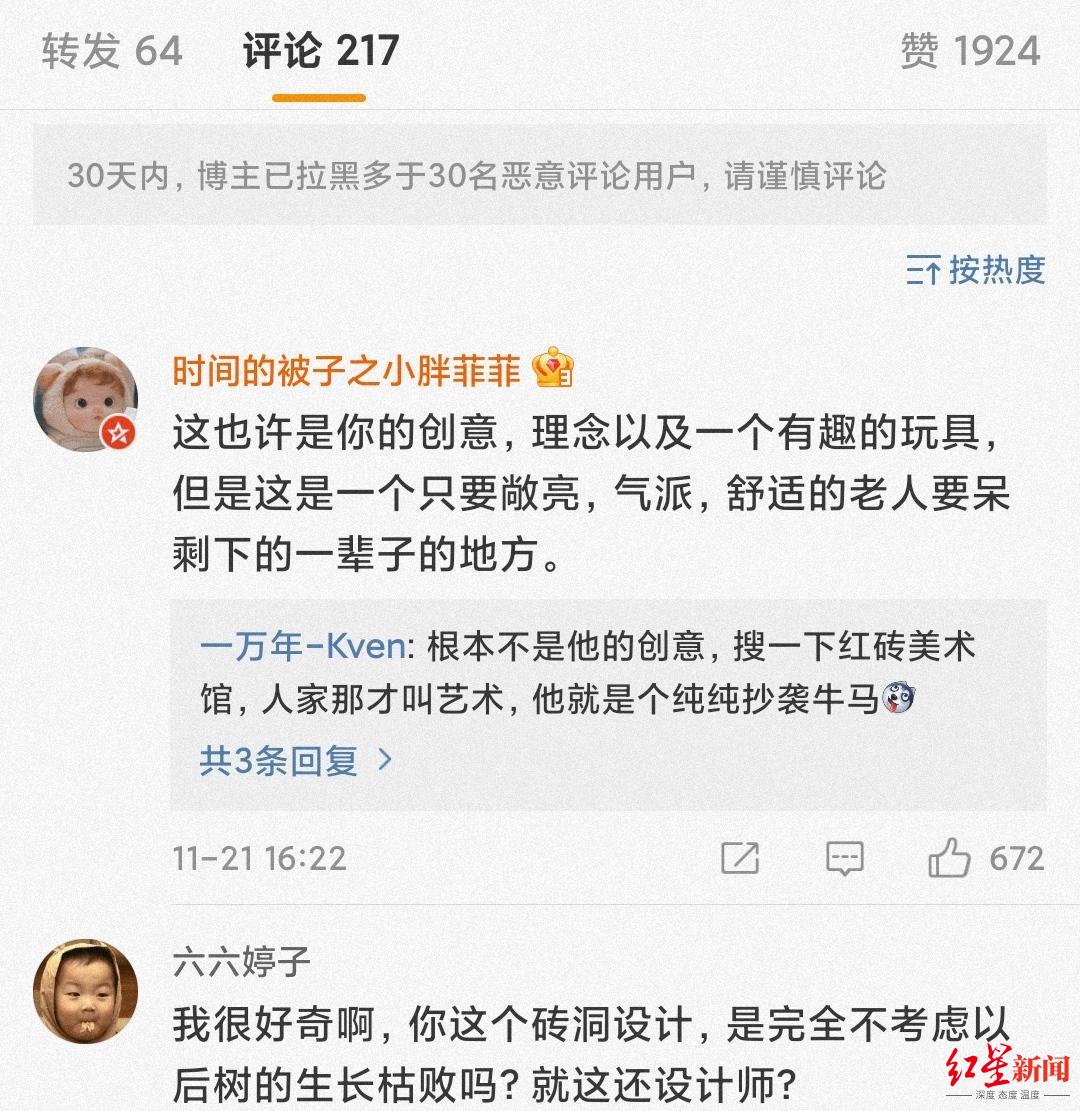This screenshot has width=1080, height=1111.
Task: Open 六六婷子's avatar
Action: tap(86, 991)
